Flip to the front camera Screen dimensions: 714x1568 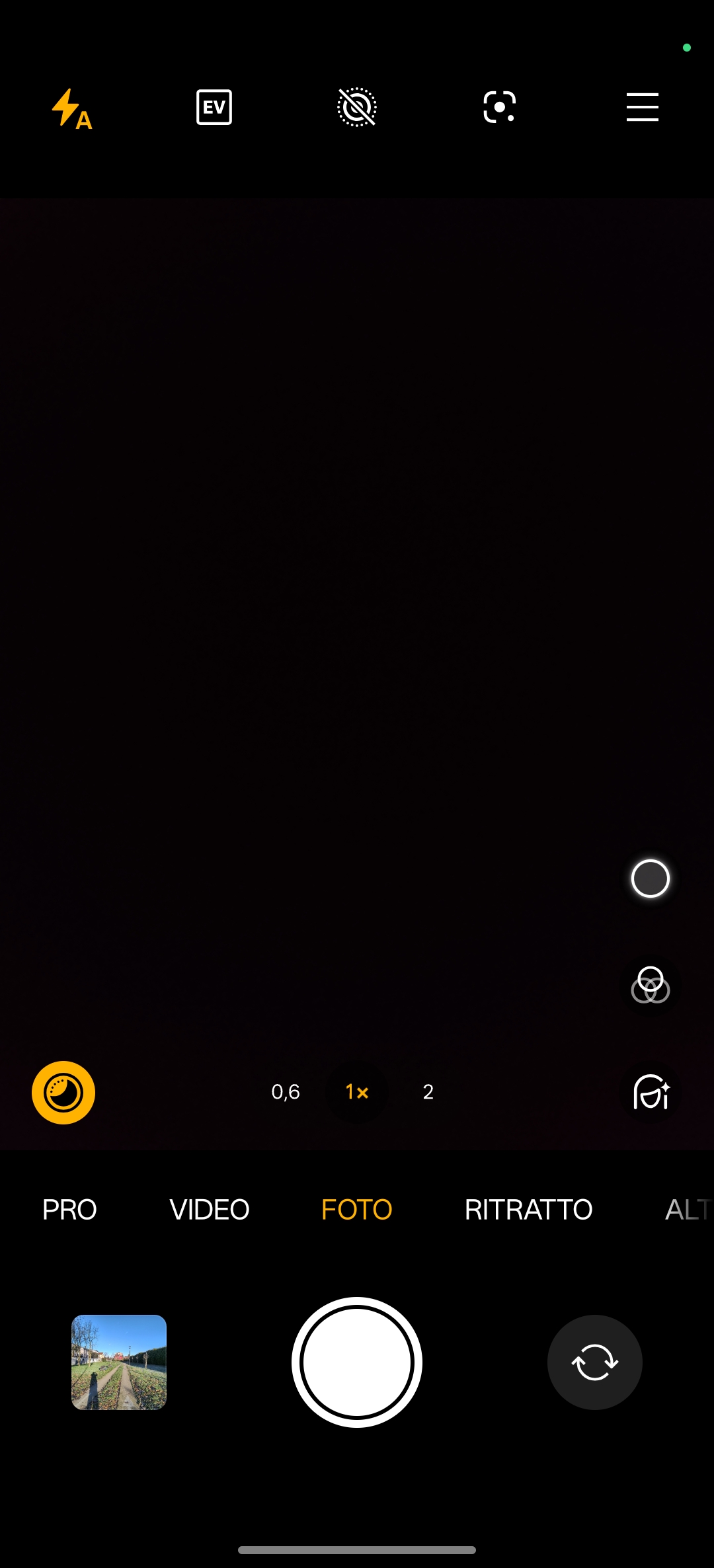click(x=594, y=1362)
